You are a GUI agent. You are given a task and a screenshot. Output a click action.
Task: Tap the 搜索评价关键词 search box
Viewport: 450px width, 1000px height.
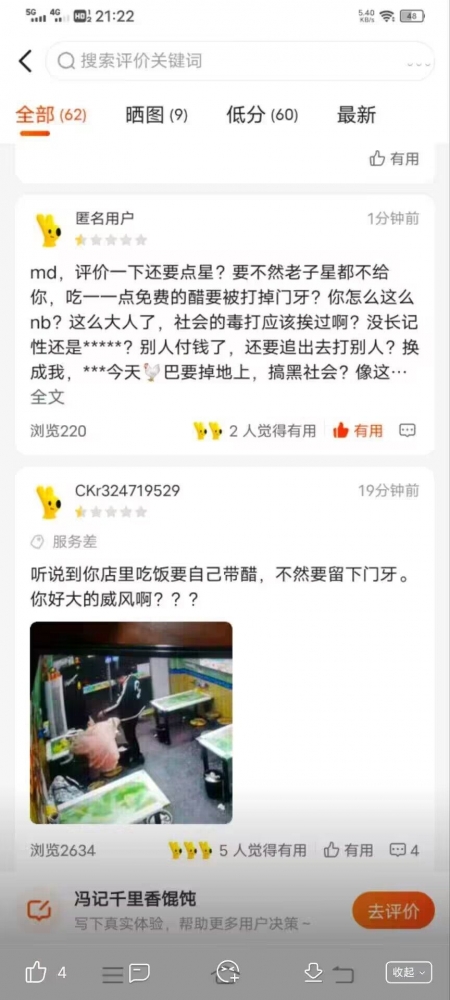240,61
